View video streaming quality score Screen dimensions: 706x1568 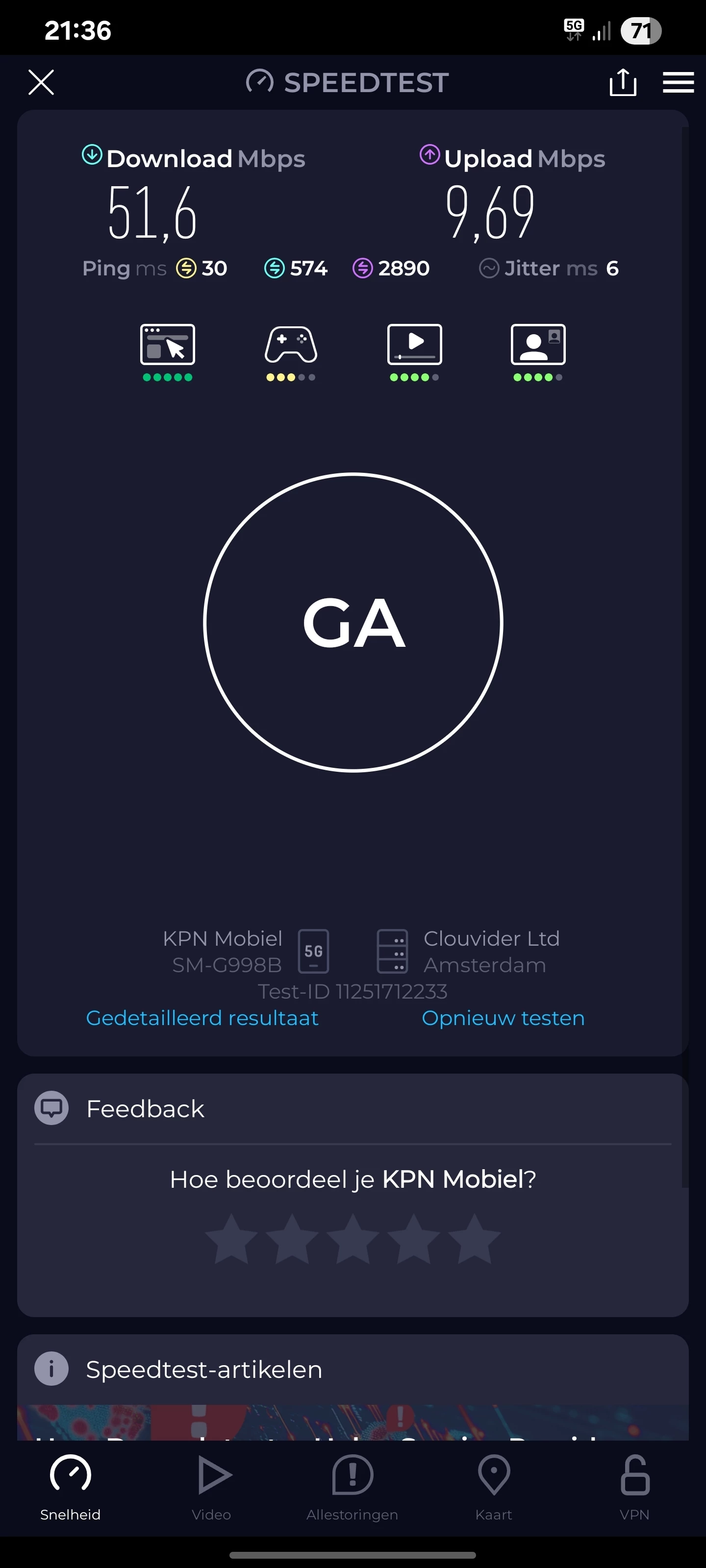pos(414,352)
